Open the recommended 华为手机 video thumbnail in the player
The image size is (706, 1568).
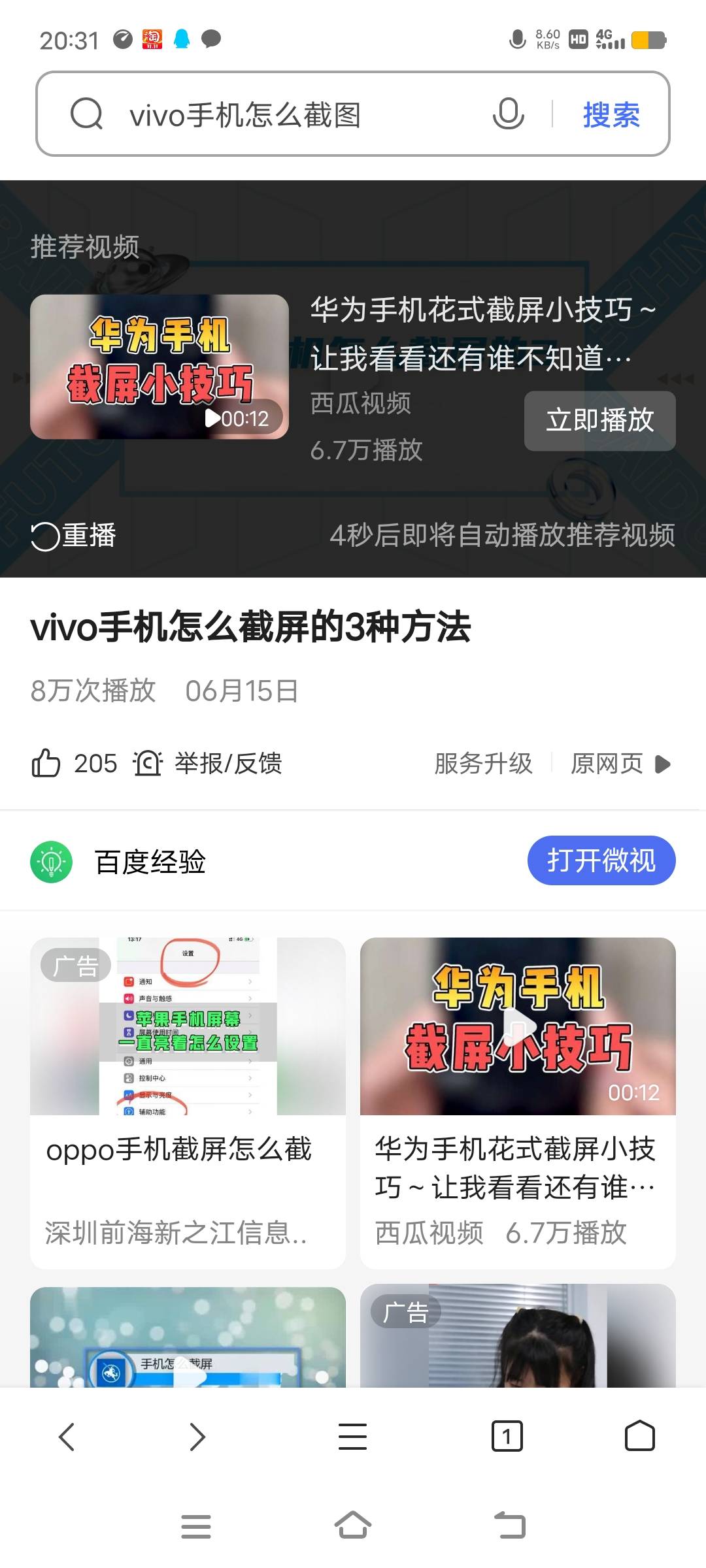tap(159, 367)
